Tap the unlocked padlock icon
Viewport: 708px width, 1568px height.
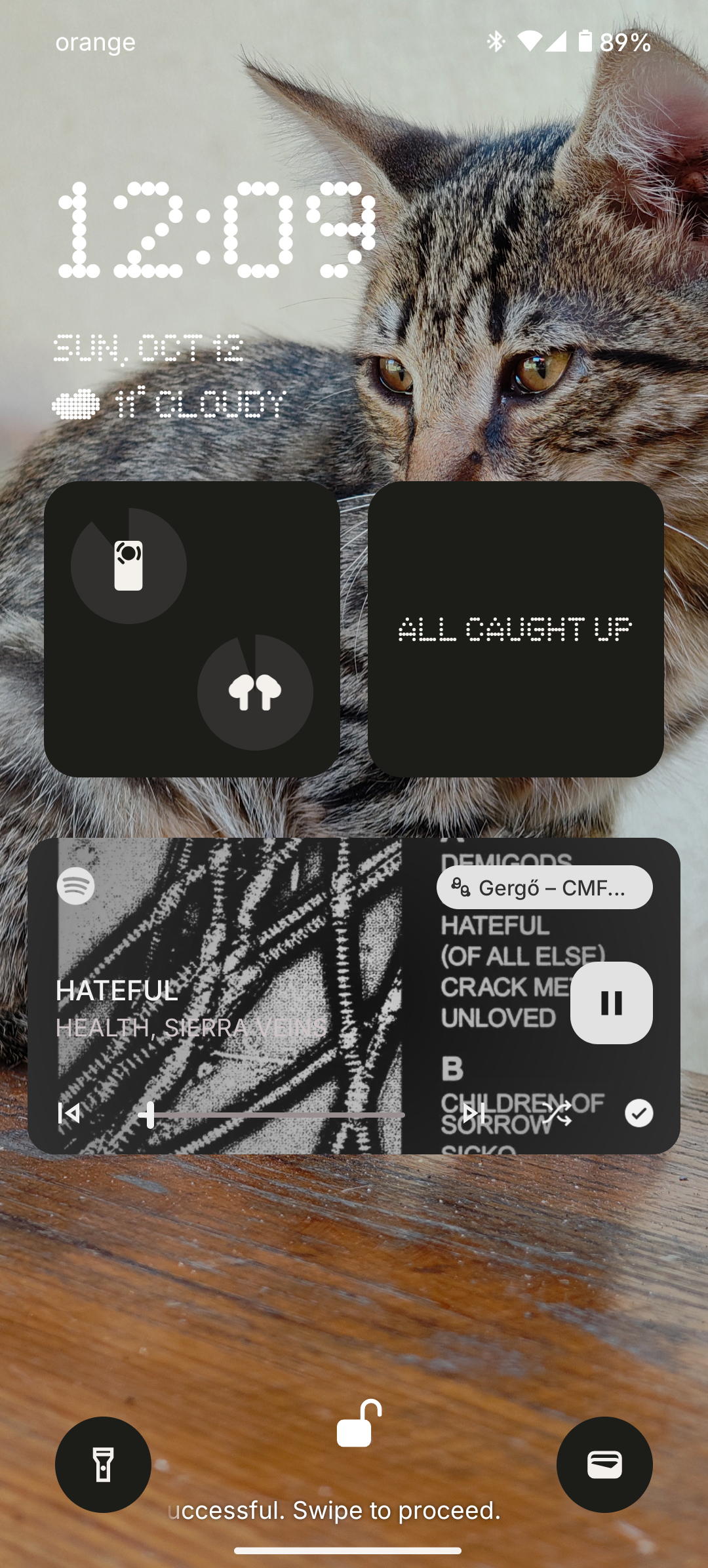(359, 1424)
